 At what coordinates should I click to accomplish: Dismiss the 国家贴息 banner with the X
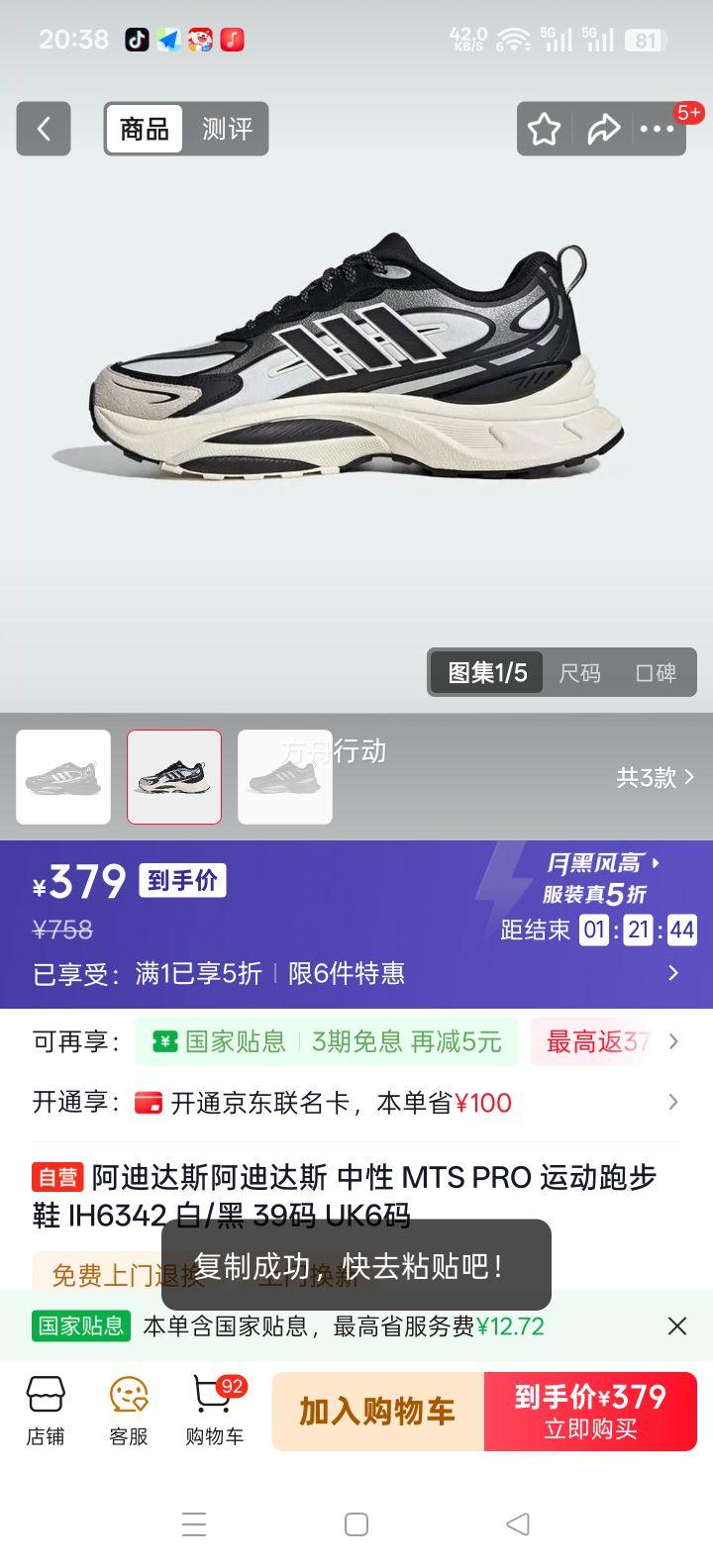[x=677, y=1325]
